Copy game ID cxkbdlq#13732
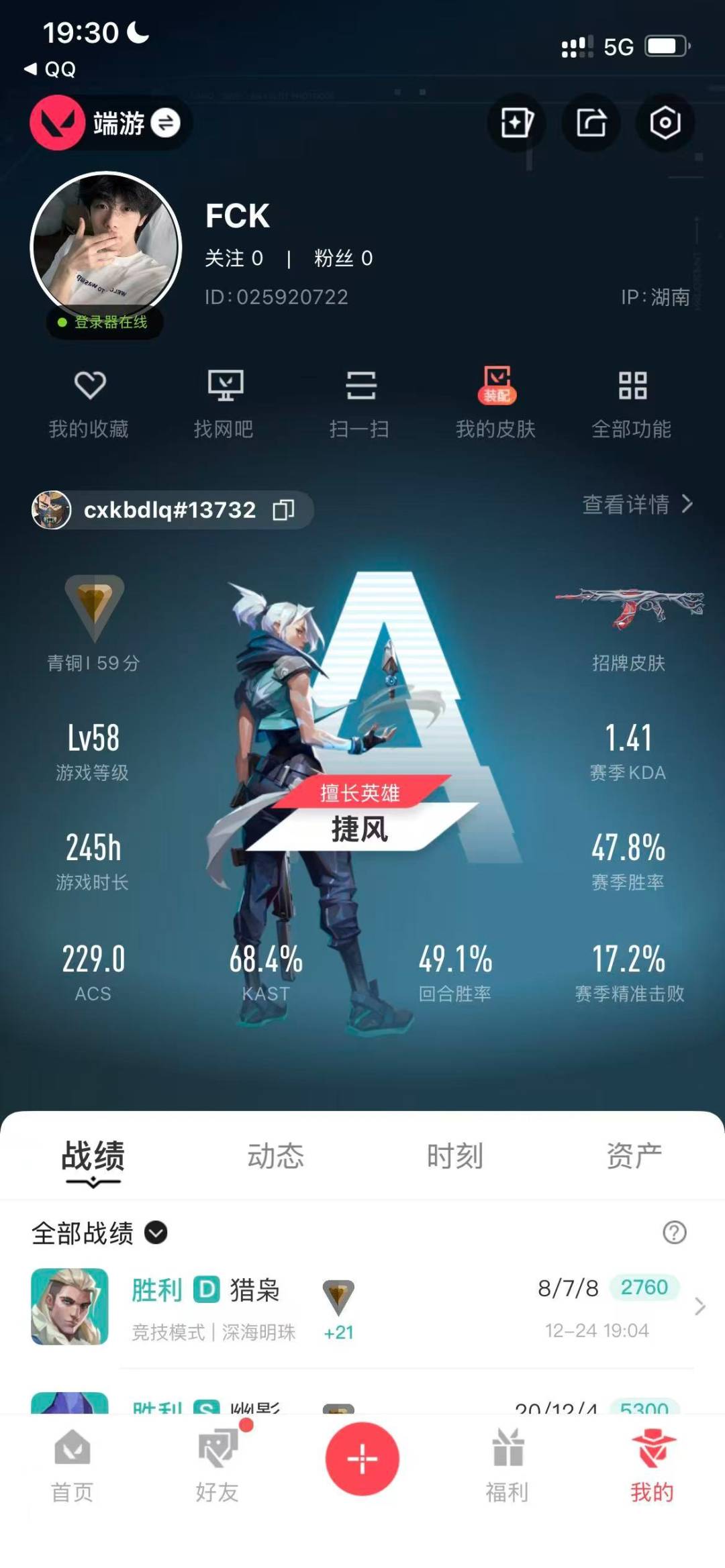 pos(283,510)
